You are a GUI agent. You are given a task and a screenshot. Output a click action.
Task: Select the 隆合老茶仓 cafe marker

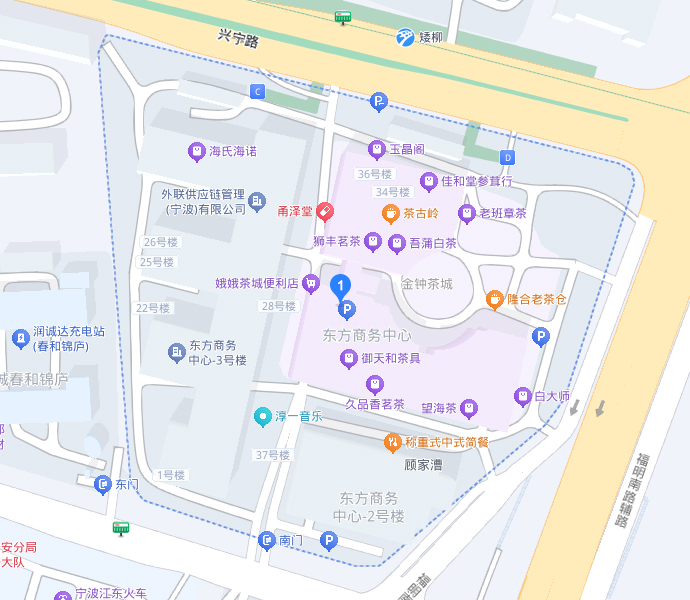click(494, 299)
